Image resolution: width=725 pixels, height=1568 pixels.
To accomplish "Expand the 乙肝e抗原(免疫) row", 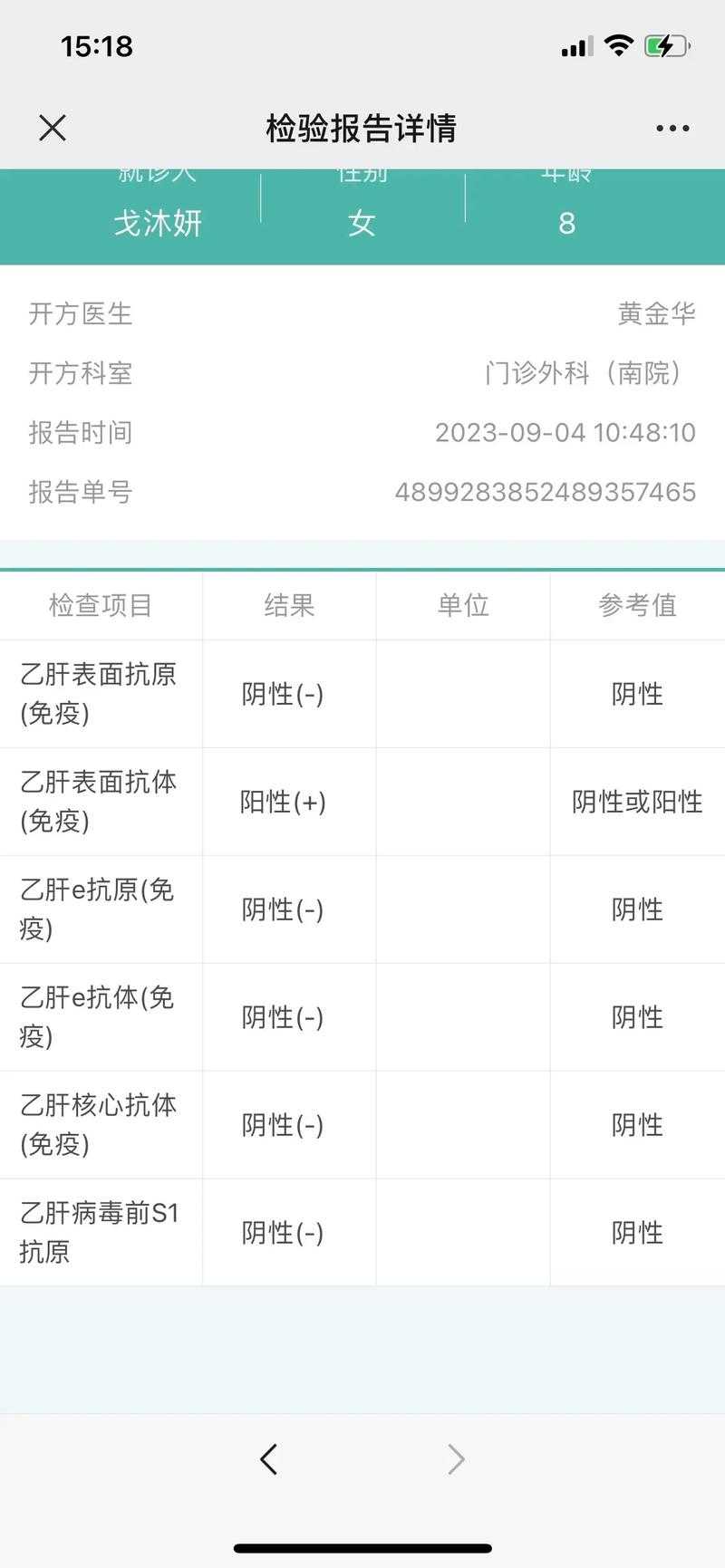I will (x=100, y=909).
